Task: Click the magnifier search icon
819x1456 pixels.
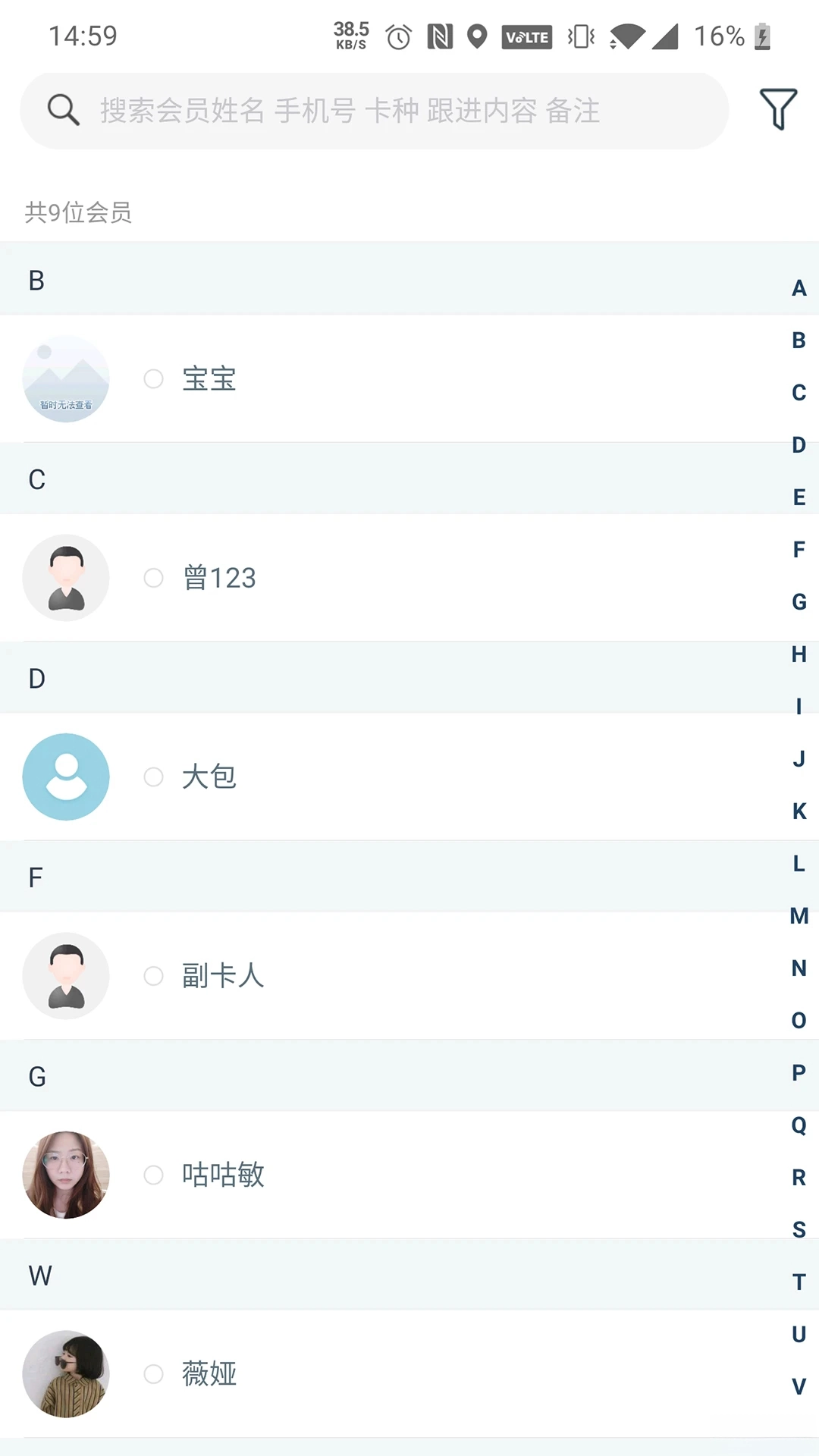Action: [x=64, y=109]
